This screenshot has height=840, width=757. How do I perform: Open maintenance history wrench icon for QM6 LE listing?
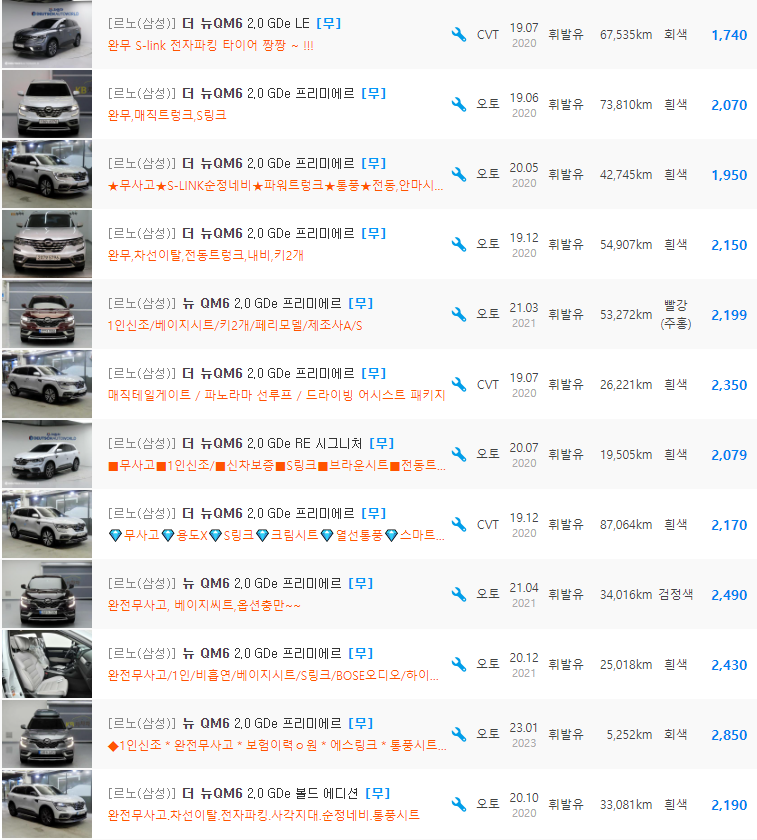(458, 33)
